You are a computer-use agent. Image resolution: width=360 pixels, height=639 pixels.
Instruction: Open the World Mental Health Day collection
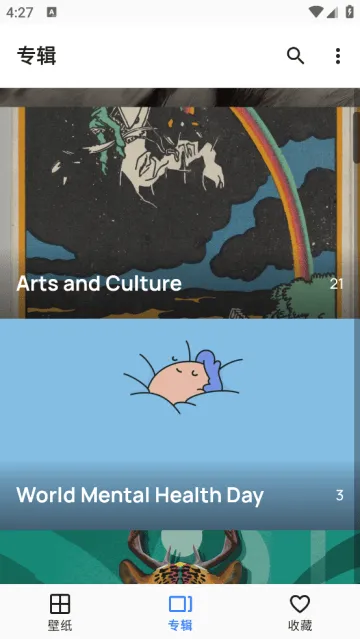click(x=180, y=424)
